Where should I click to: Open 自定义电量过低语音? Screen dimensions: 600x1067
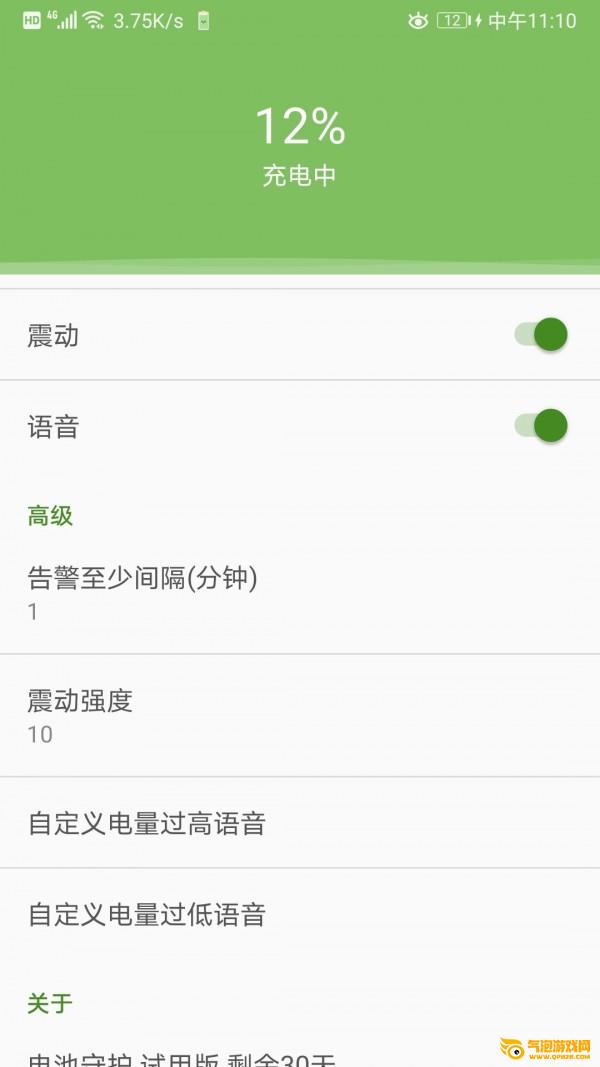pos(300,914)
